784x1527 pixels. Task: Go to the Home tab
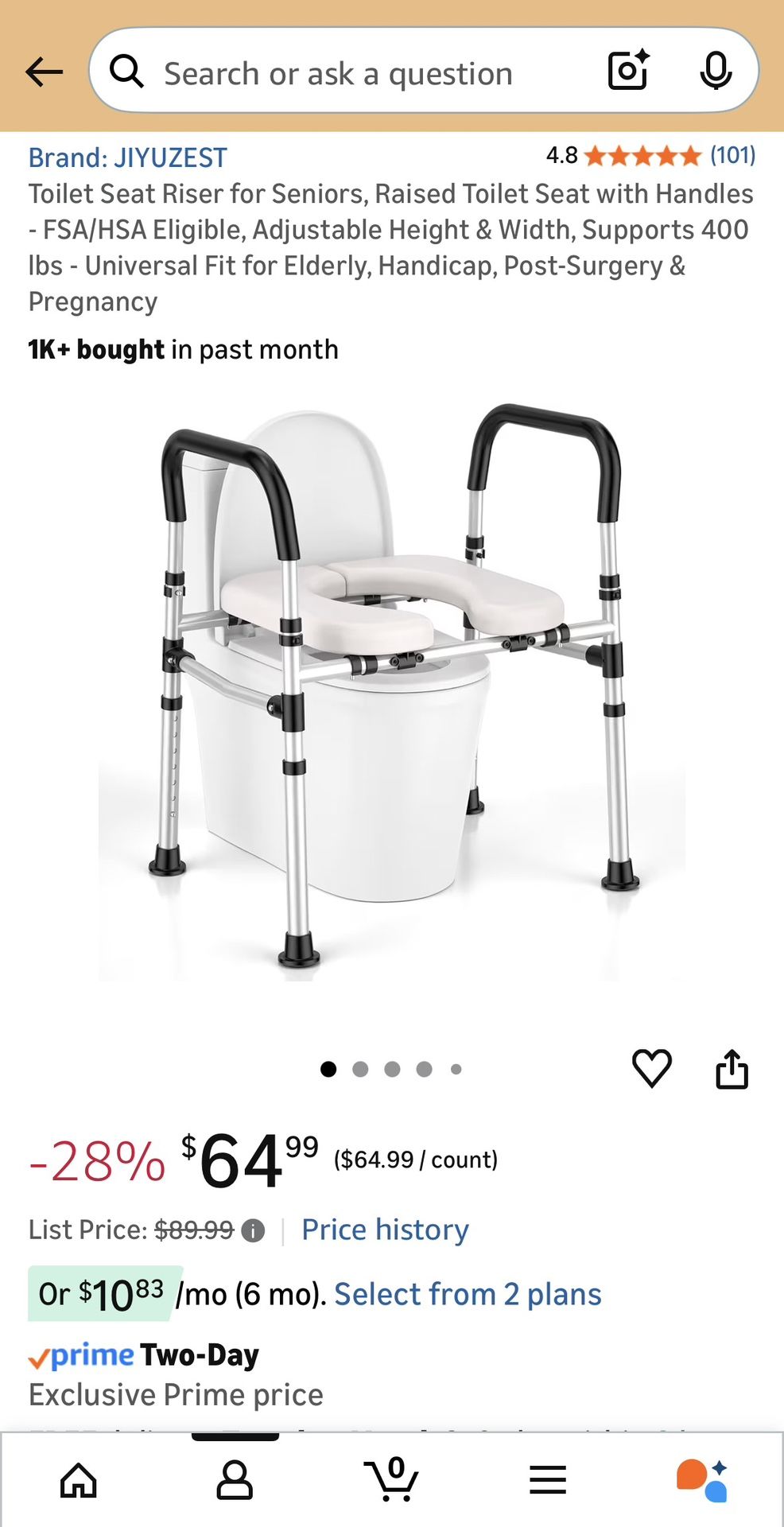pos(79,1480)
